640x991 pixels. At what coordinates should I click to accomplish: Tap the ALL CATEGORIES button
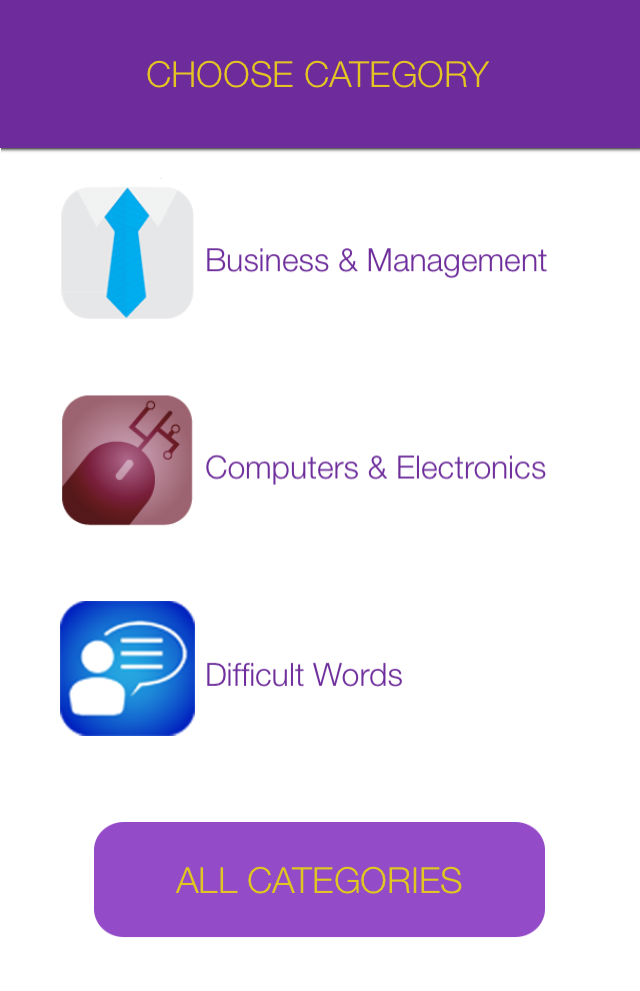[x=319, y=880]
